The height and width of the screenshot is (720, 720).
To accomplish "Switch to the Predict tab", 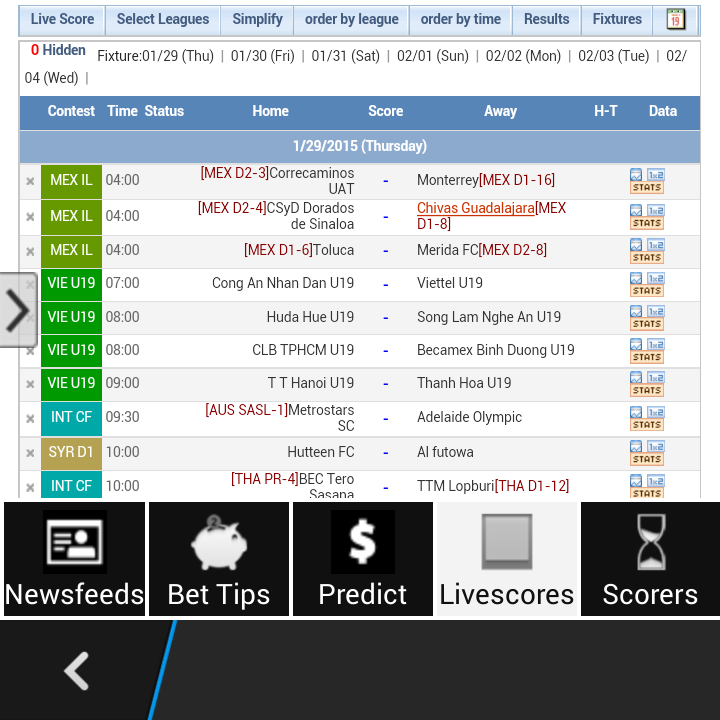I will [363, 559].
